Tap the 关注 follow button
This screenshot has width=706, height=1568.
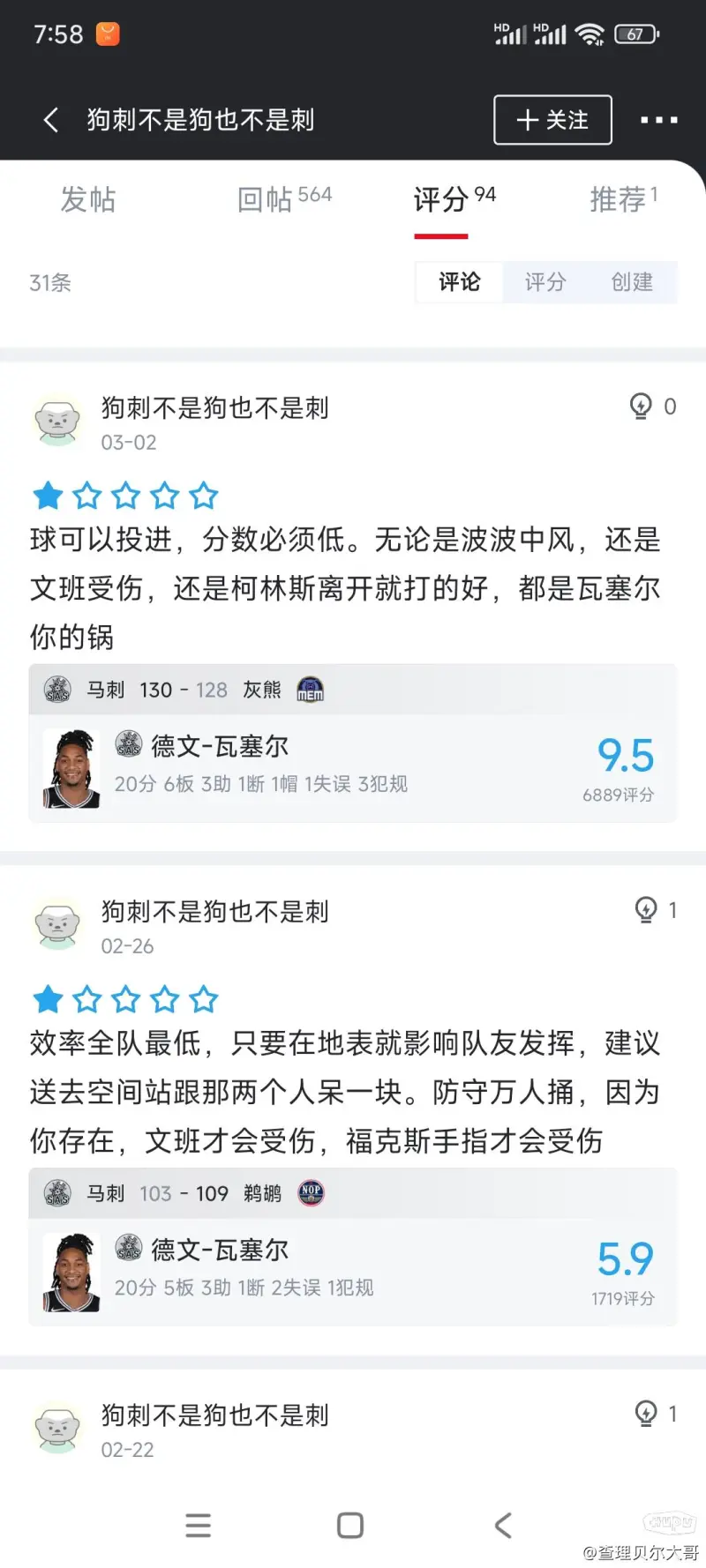pos(552,120)
